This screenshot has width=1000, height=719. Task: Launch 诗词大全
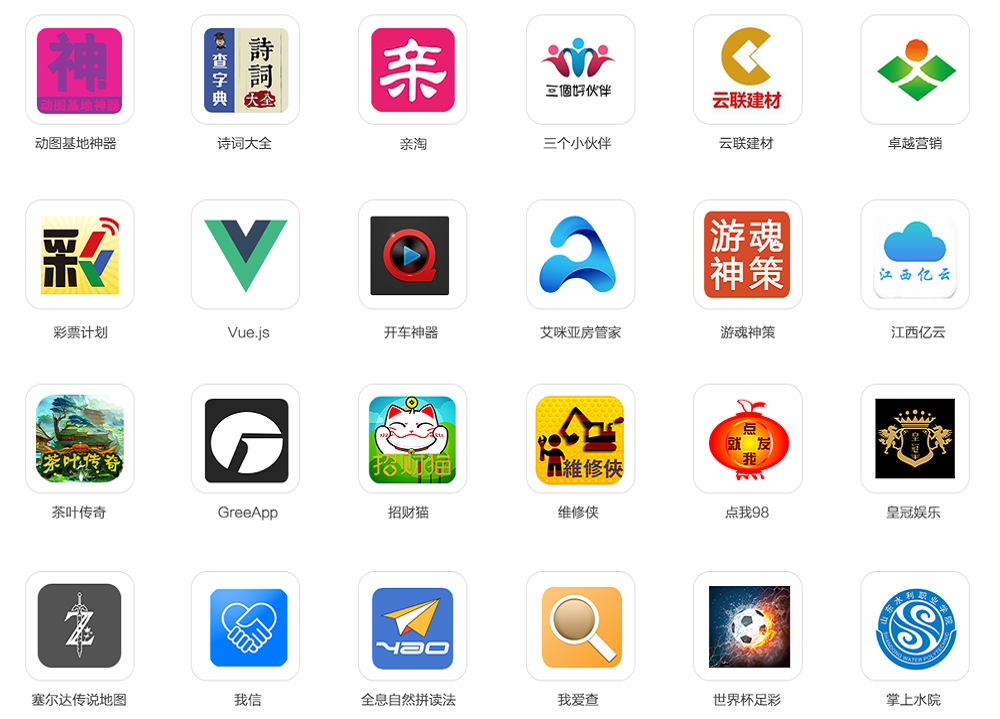(245, 70)
